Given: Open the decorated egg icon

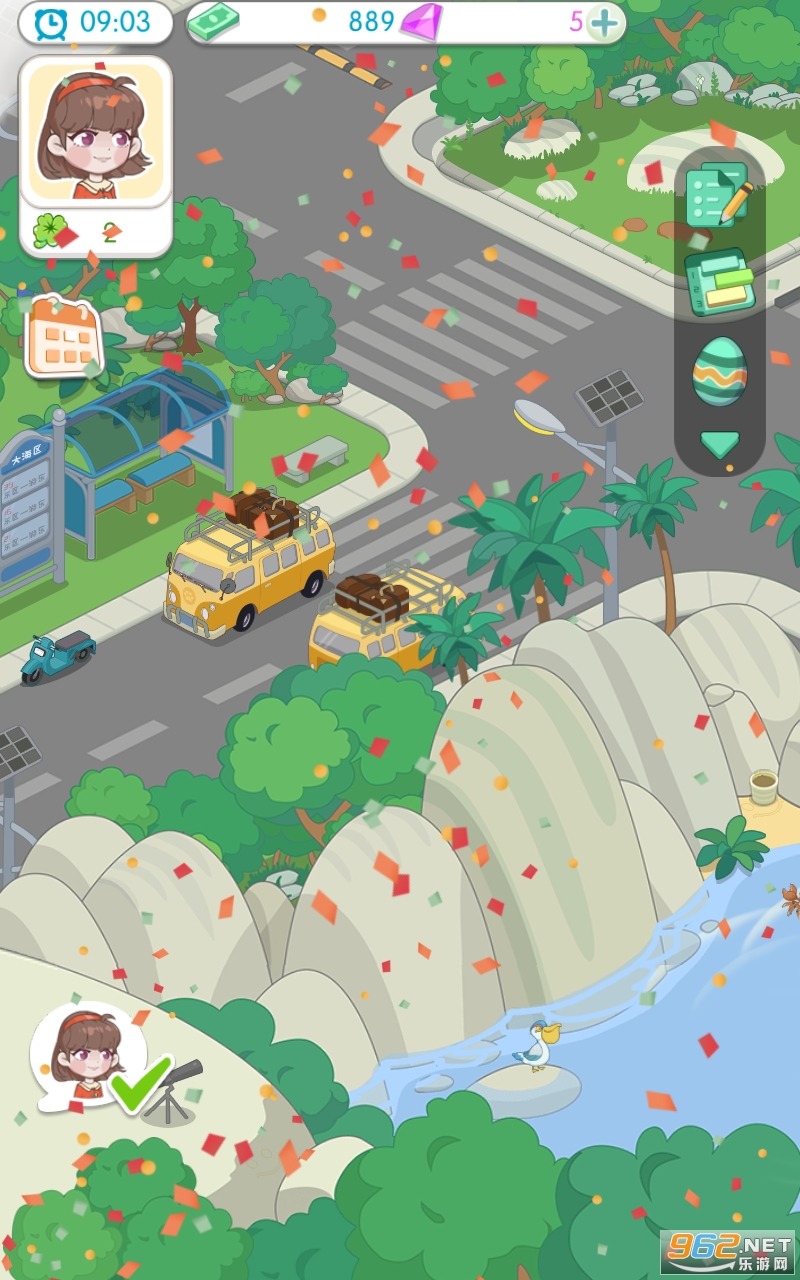Looking at the screenshot, I should tap(720, 370).
